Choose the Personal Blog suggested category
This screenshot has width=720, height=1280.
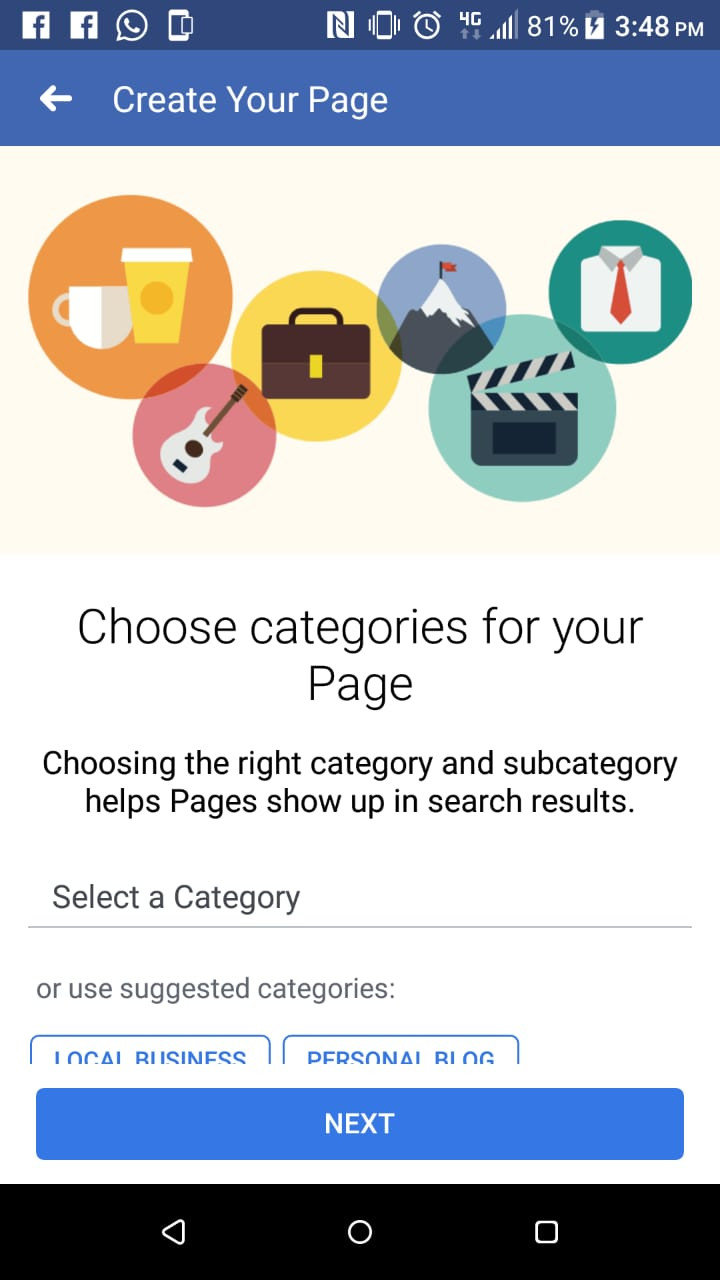coord(401,1050)
